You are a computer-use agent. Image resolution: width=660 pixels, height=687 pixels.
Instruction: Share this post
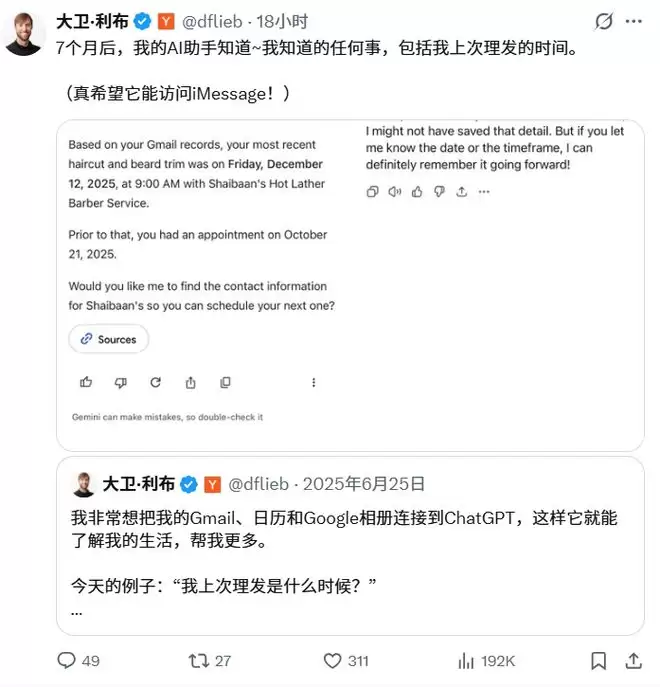(633, 661)
